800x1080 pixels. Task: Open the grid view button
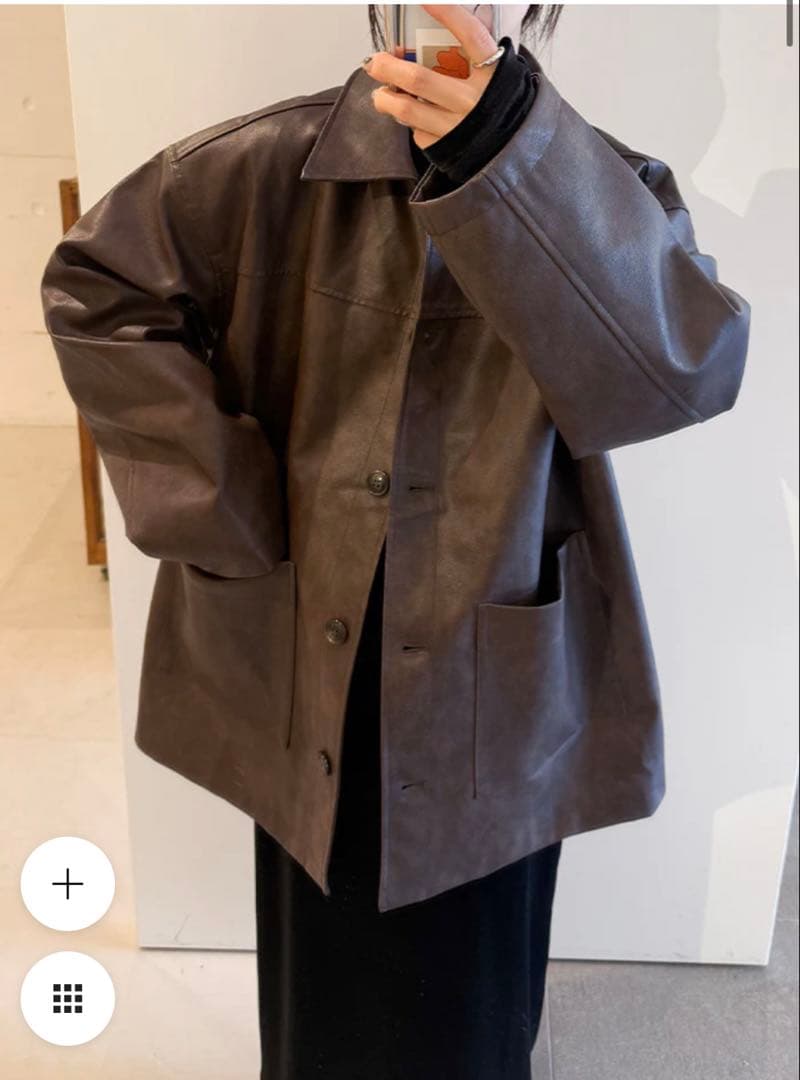pos(67,998)
